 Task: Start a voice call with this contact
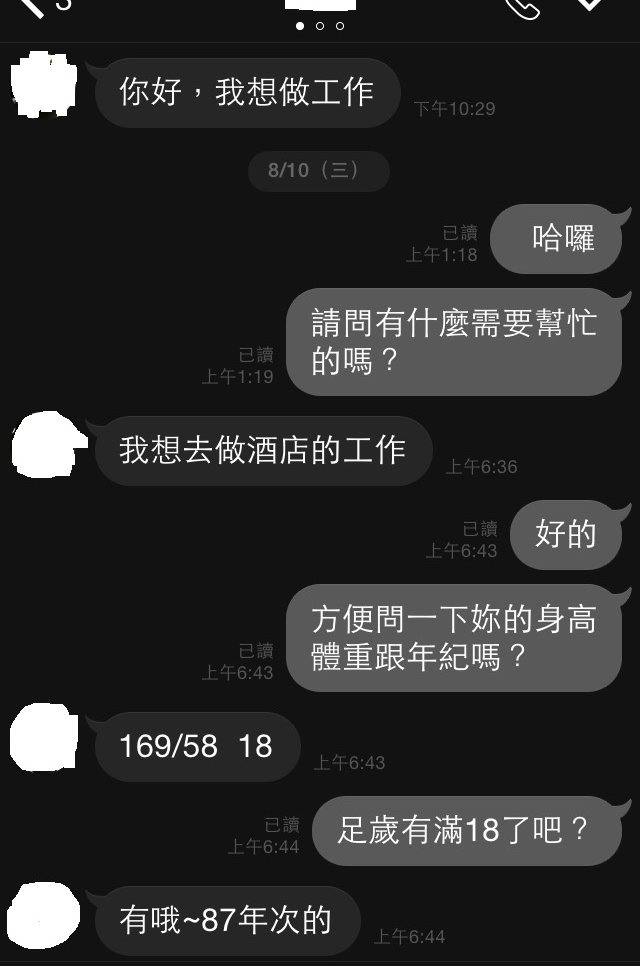[x=521, y=7]
